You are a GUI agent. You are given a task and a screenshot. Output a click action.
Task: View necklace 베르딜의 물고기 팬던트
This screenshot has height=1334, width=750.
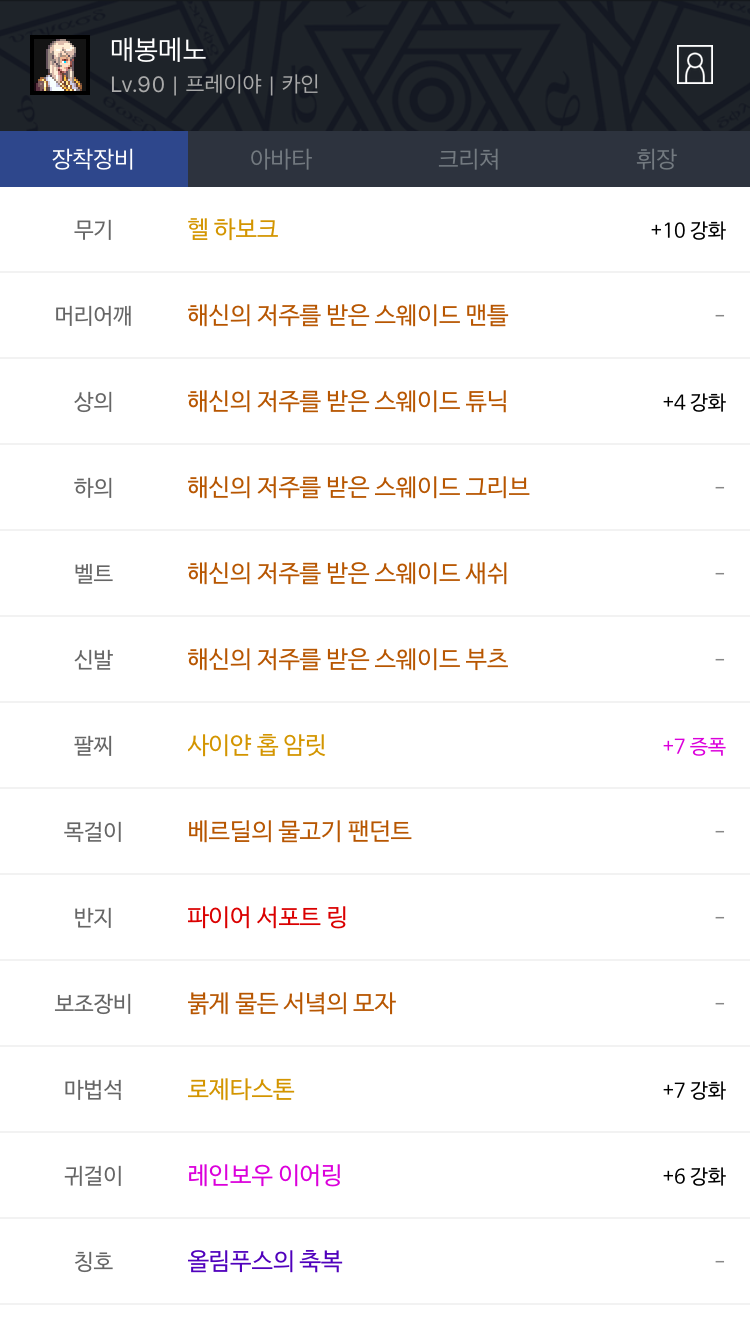[x=300, y=831]
